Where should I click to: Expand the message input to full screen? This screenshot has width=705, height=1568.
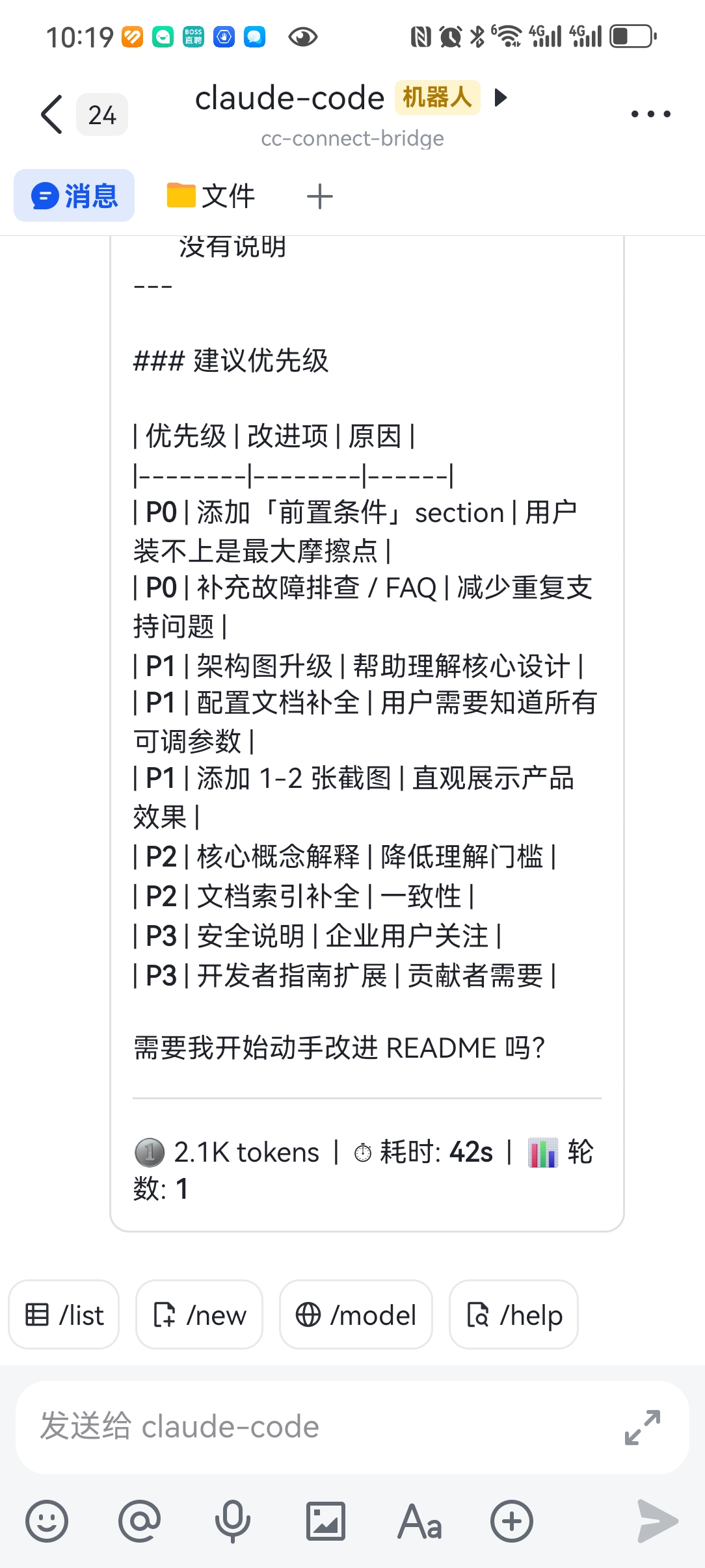(x=643, y=1427)
